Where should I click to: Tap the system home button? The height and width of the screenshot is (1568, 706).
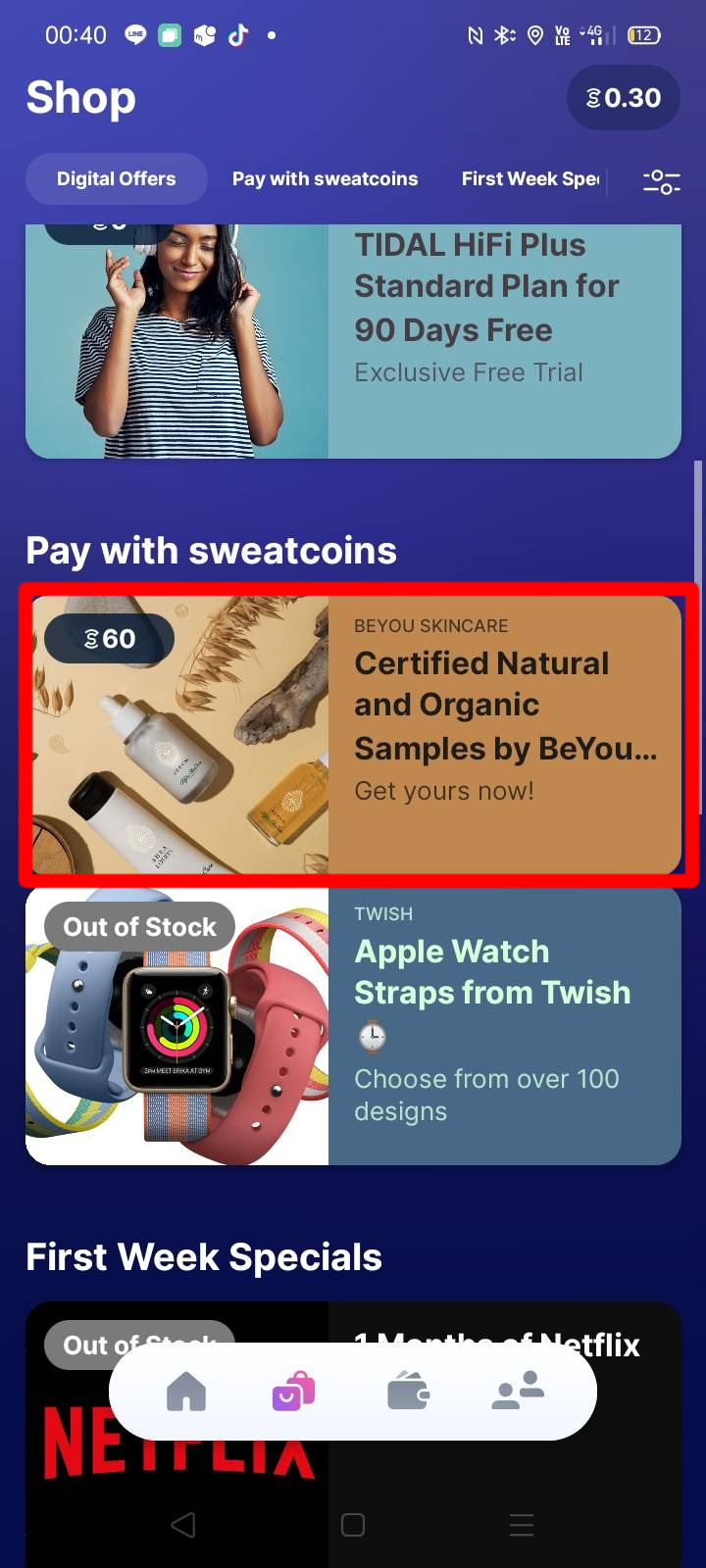353,1525
